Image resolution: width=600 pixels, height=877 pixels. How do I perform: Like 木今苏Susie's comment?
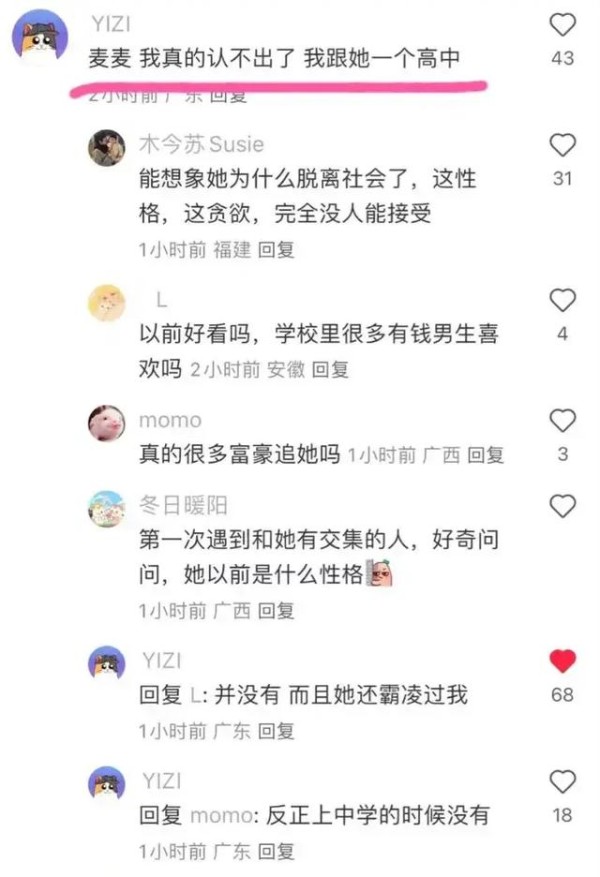(563, 145)
